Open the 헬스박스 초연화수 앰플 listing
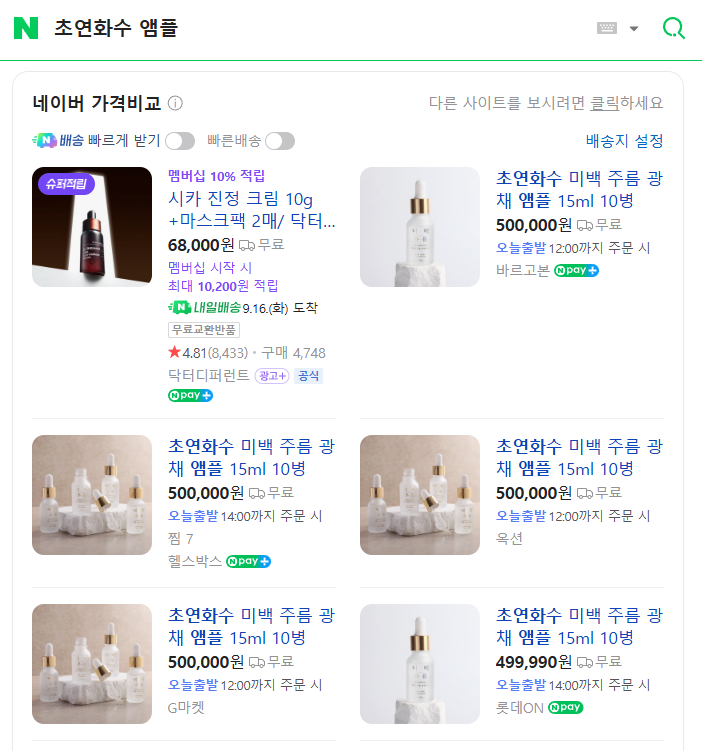Screen dimensions: 702x751 (x=251, y=458)
